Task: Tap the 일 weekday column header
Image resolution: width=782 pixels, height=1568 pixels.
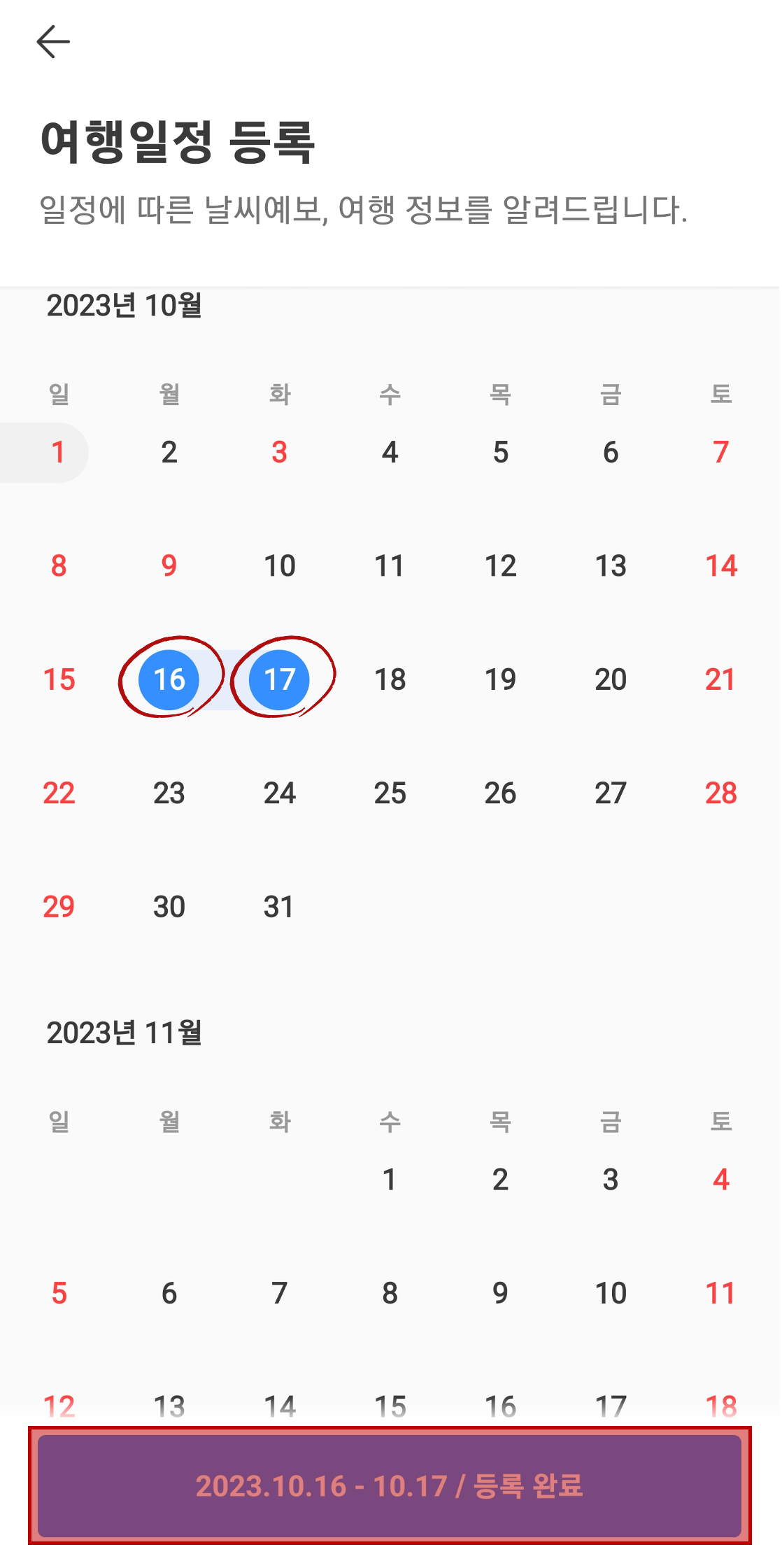Action: pyautogui.click(x=58, y=394)
